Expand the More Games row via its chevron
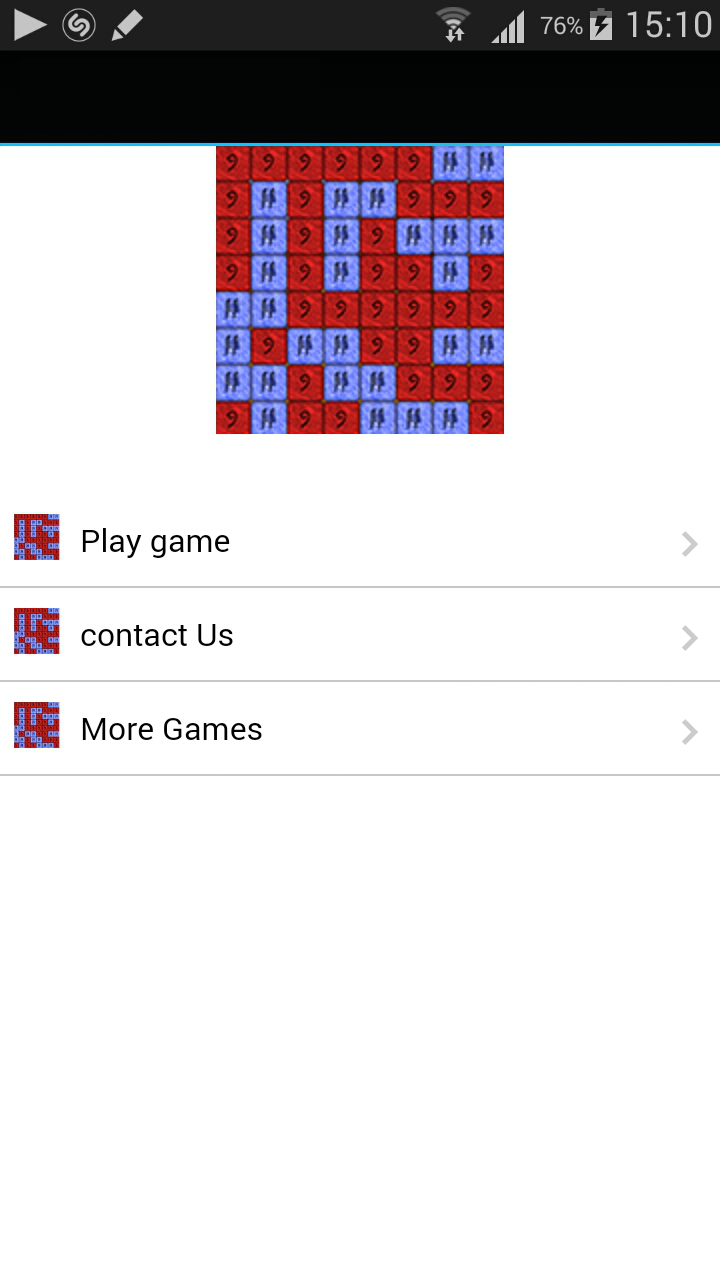Viewport: 720px width, 1280px height. pos(689,732)
